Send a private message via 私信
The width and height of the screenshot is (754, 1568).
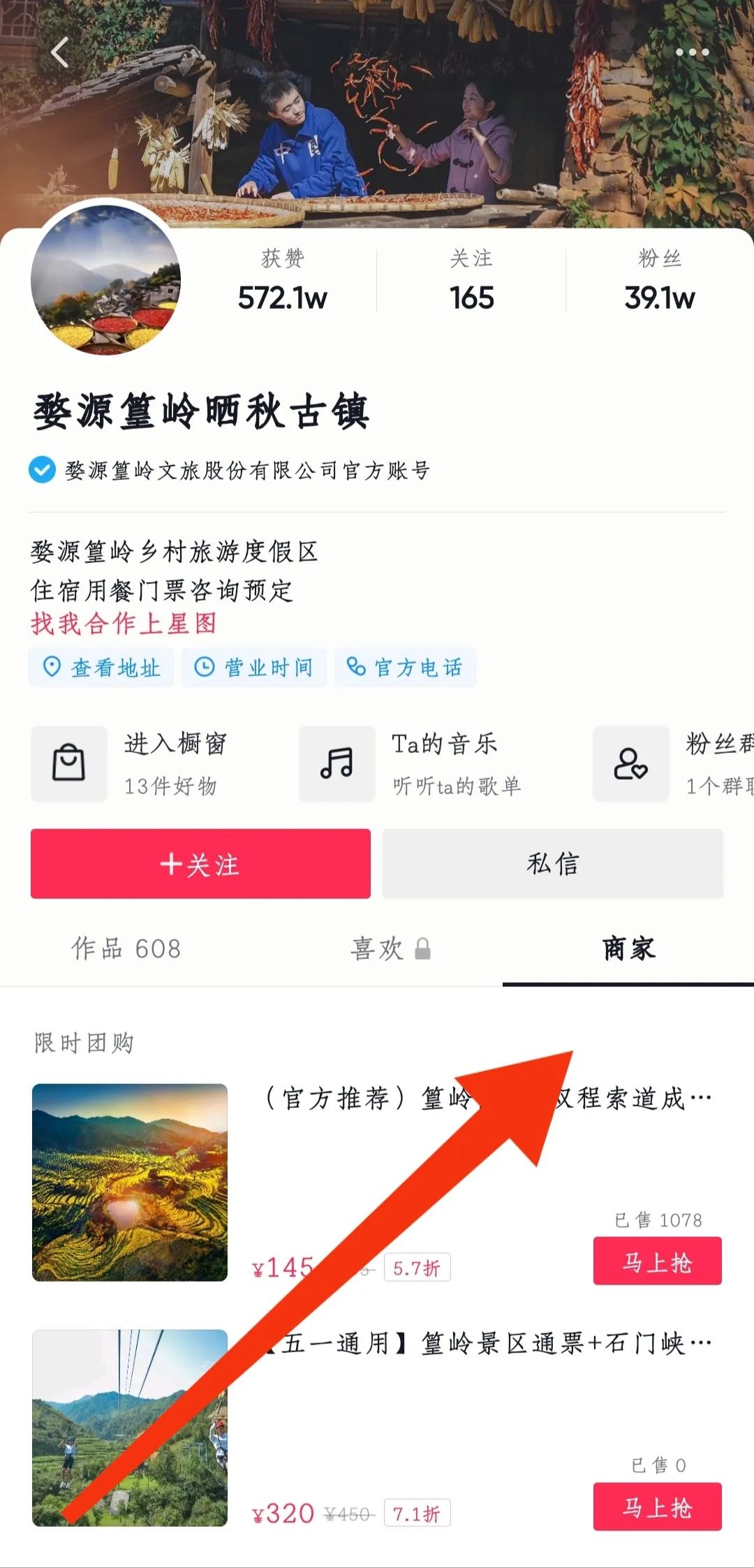pyautogui.click(x=552, y=864)
